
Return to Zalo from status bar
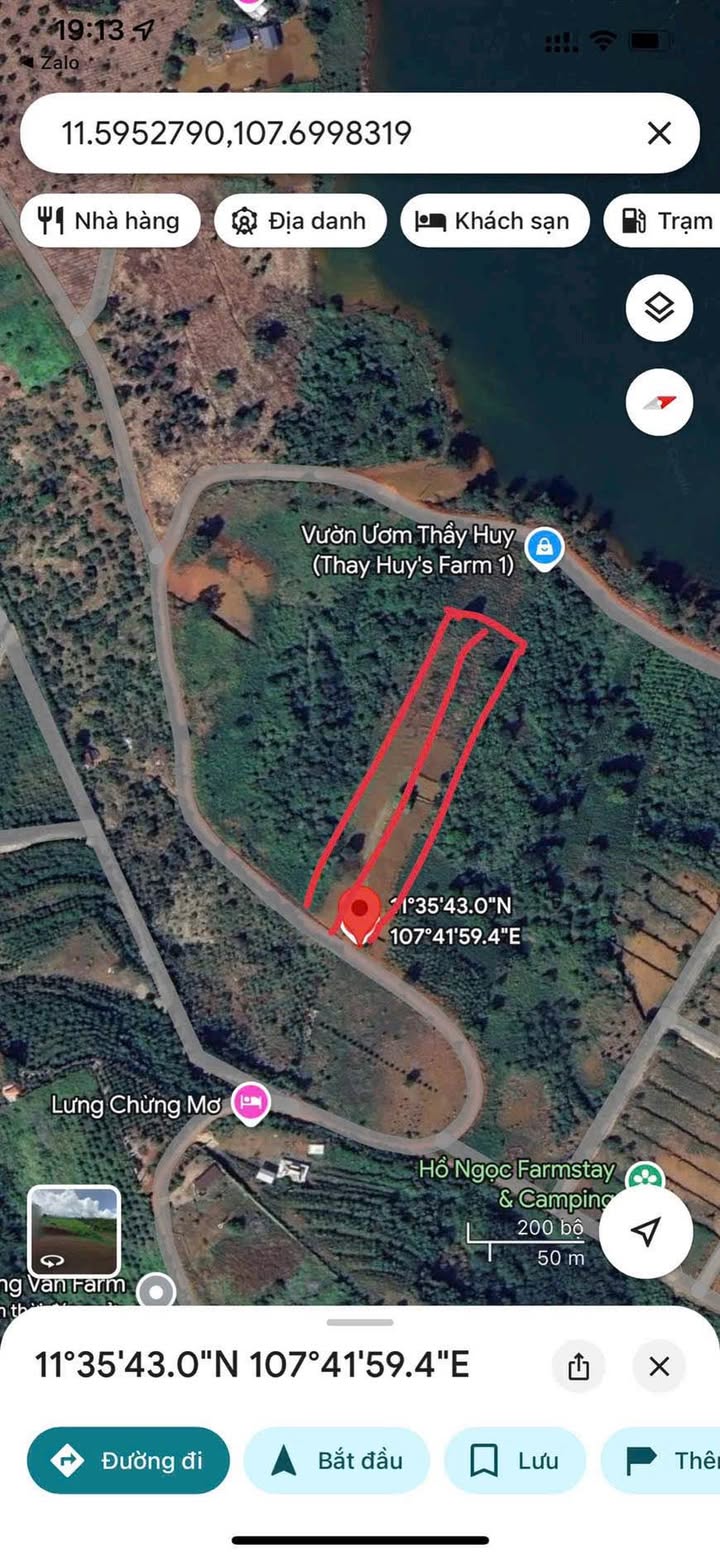[x=30, y=61]
